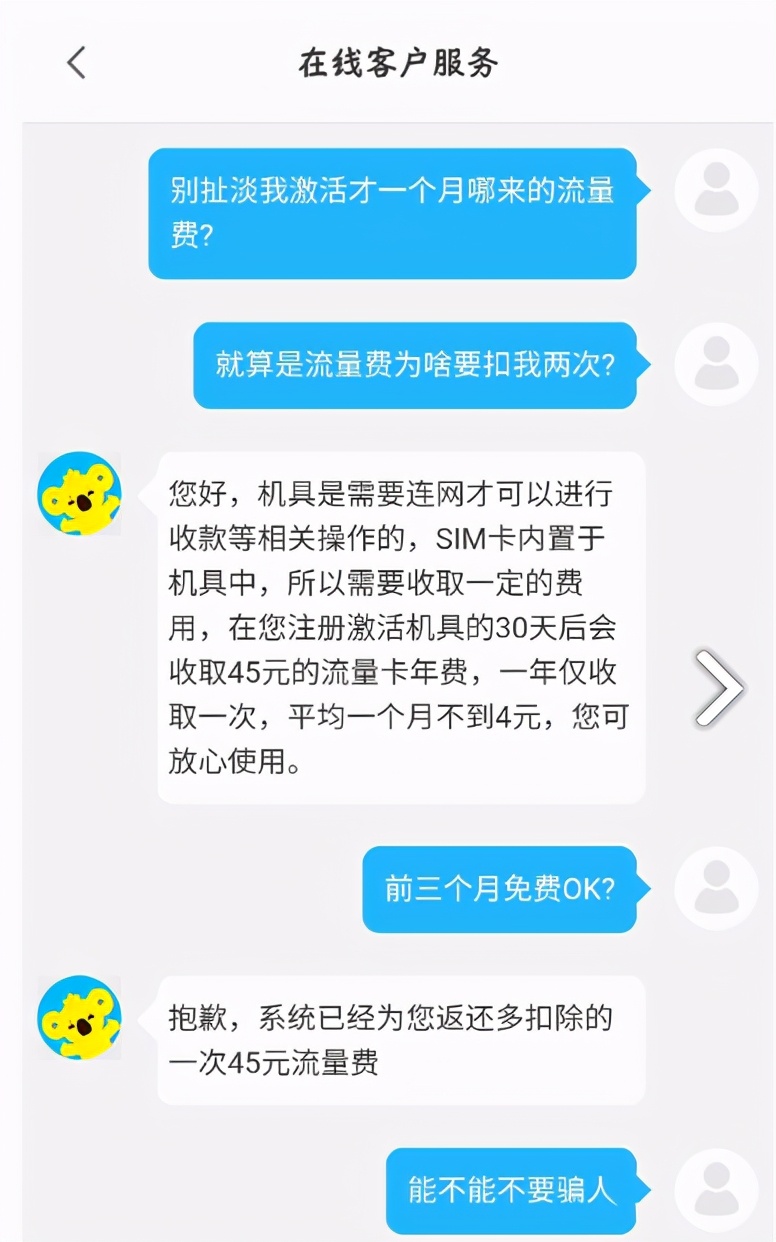Tap the long service reply about 45元流量卡年费

coord(400,630)
